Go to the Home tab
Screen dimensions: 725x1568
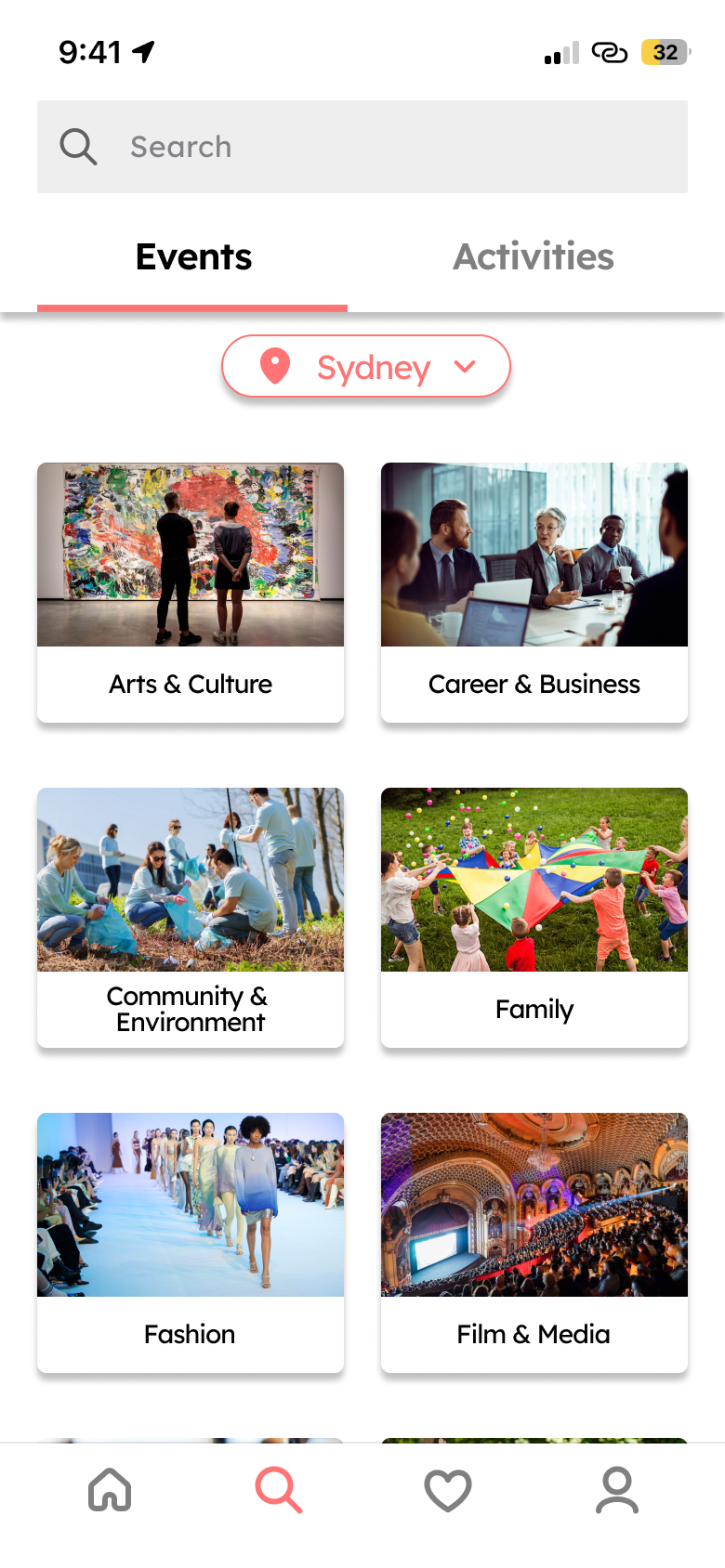[x=110, y=1490]
